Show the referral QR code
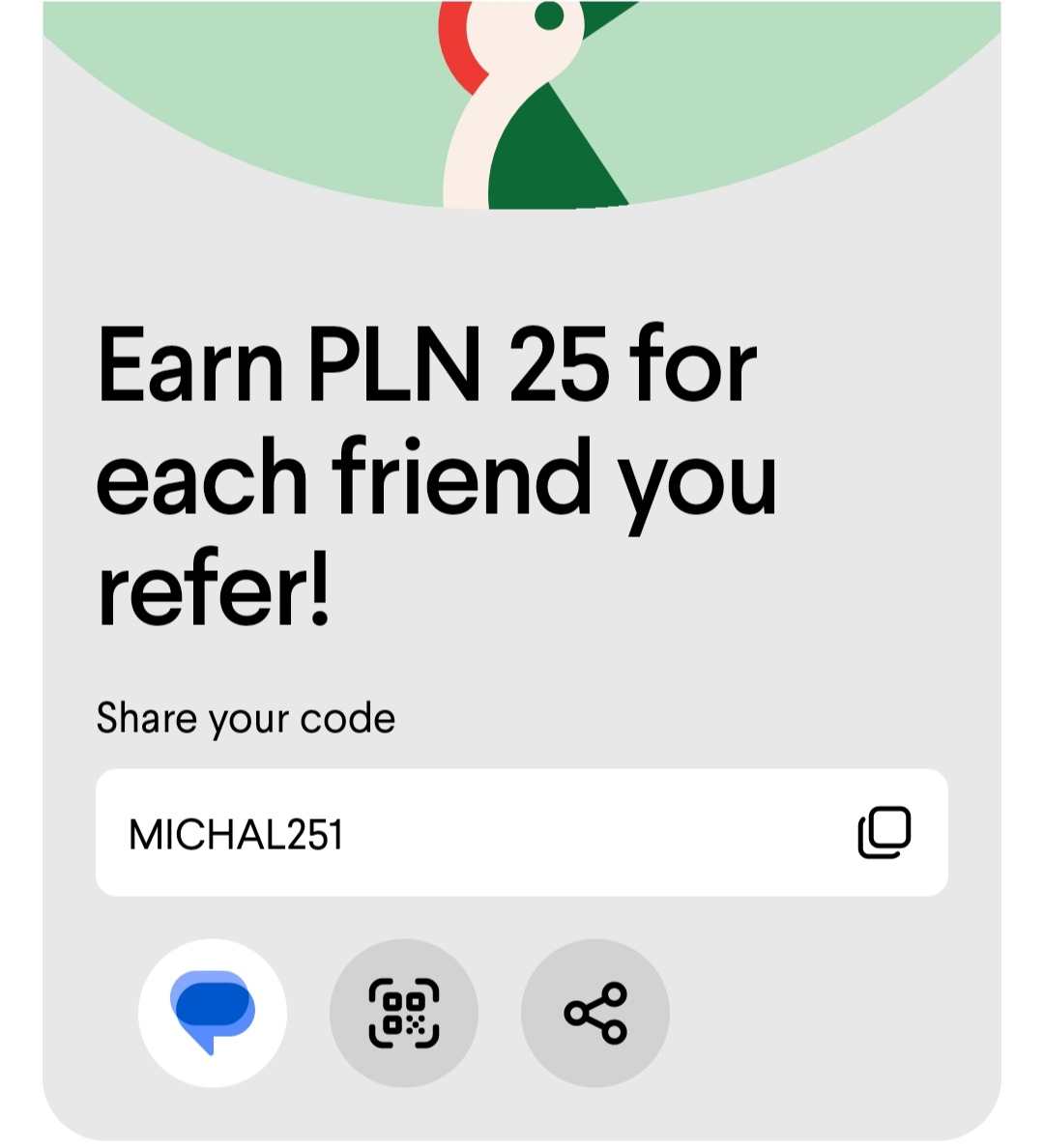Image resolution: width=1044 pixels, height=1148 pixels. point(404,1013)
